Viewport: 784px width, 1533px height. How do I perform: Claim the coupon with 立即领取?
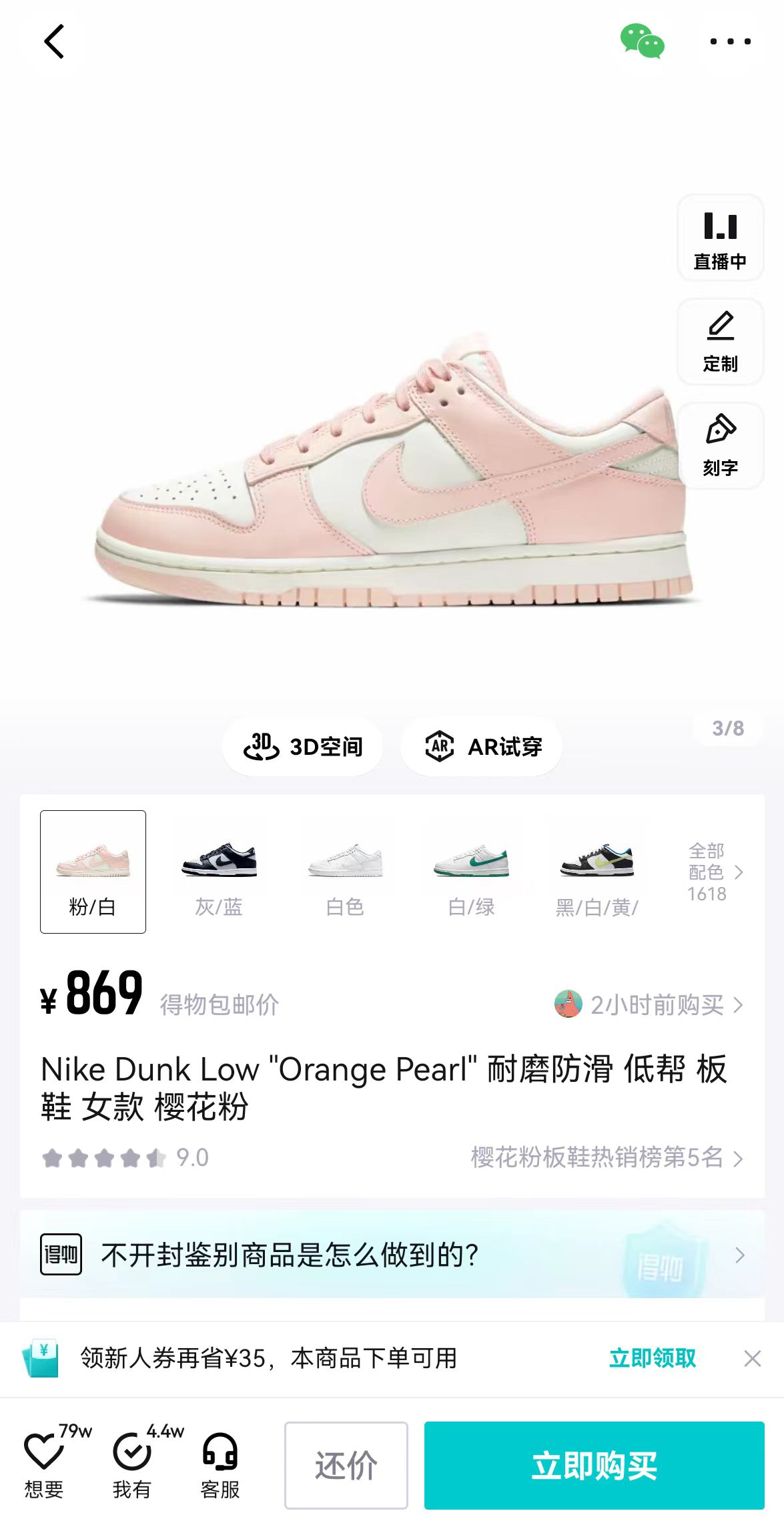(653, 1358)
